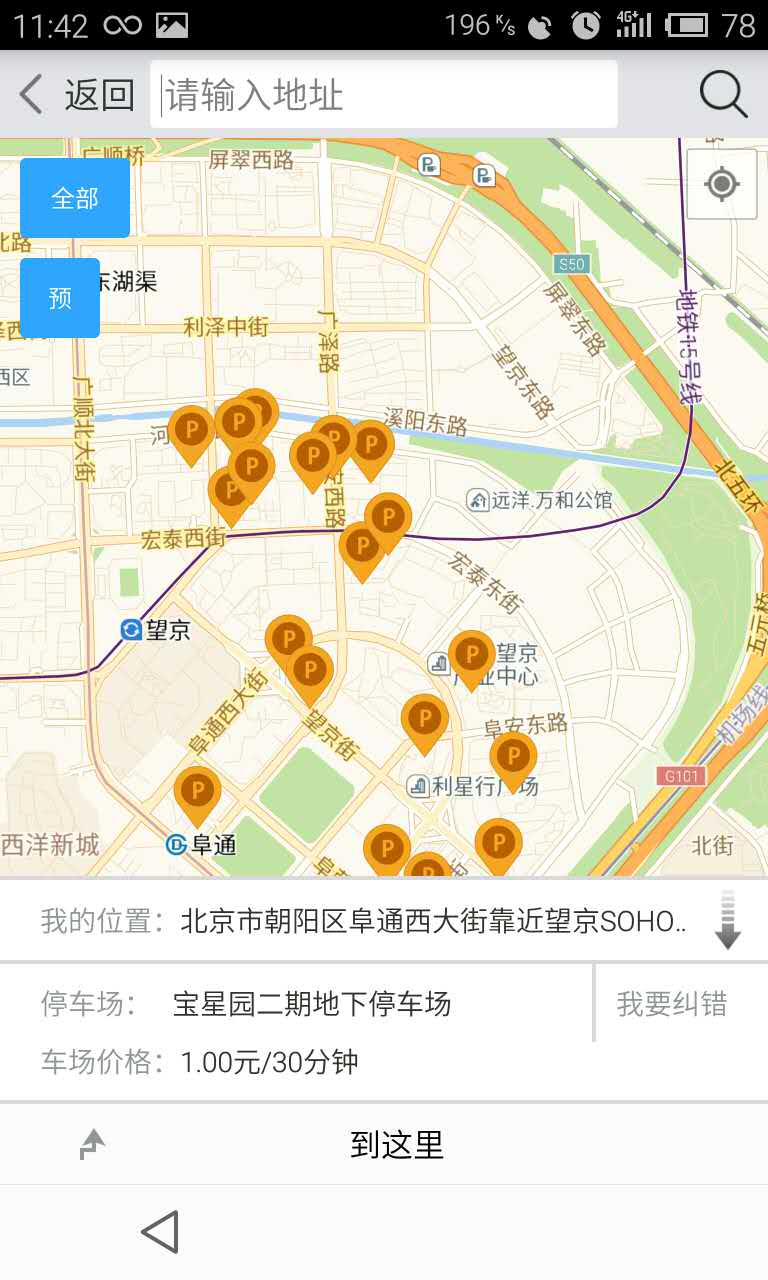The height and width of the screenshot is (1280, 768).
Task: Focus the 请输入地址 address field
Action: pyautogui.click(x=384, y=95)
